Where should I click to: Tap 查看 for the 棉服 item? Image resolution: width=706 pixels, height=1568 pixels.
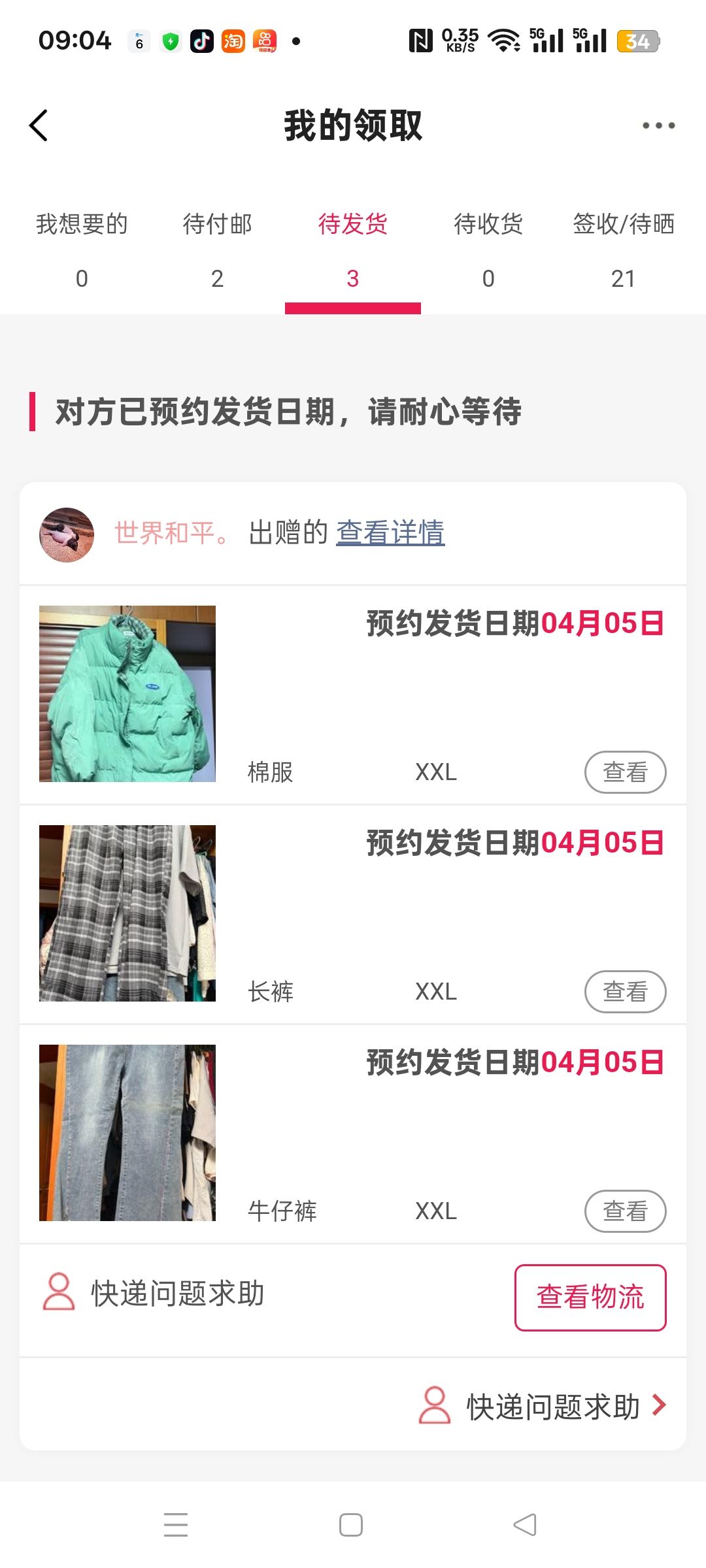click(625, 772)
